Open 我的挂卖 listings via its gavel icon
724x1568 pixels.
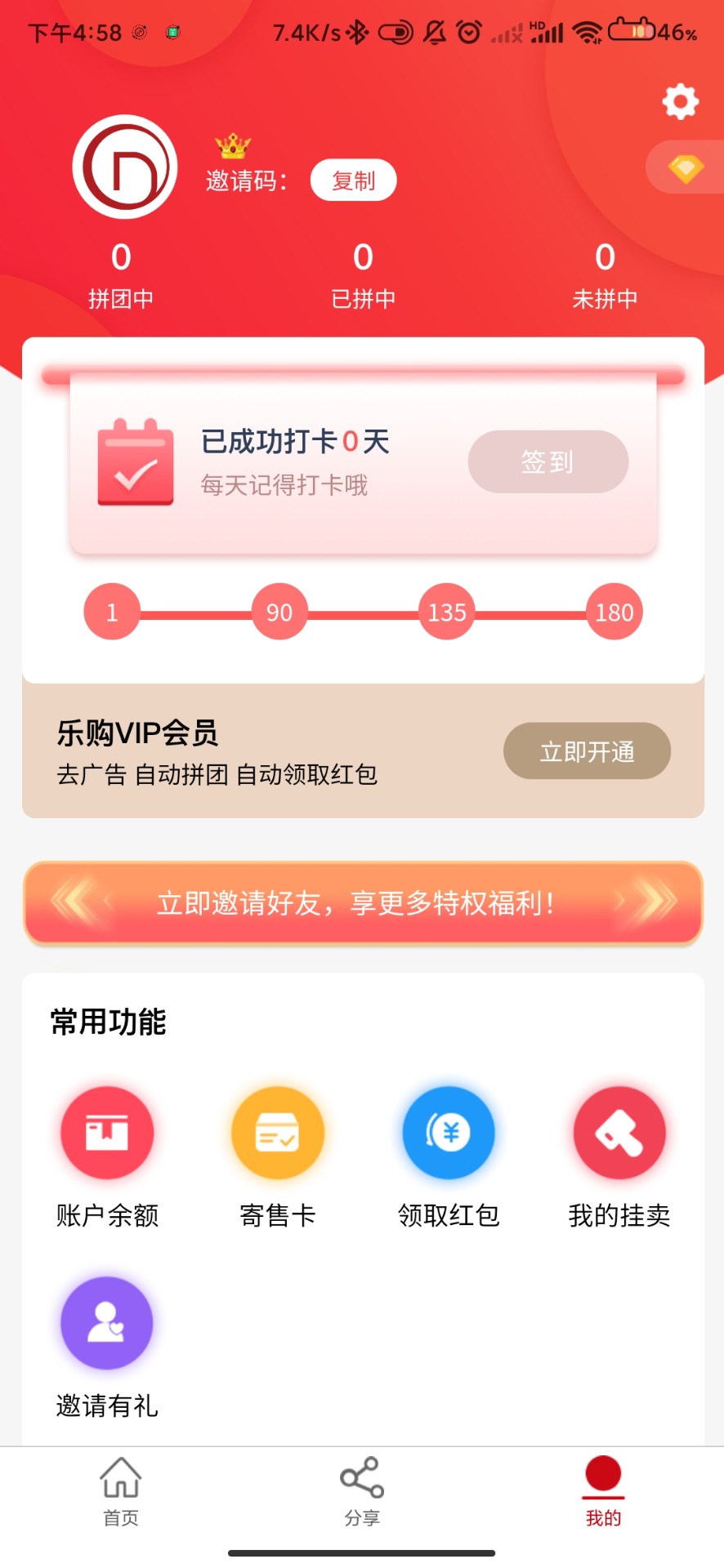click(619, 1133)
